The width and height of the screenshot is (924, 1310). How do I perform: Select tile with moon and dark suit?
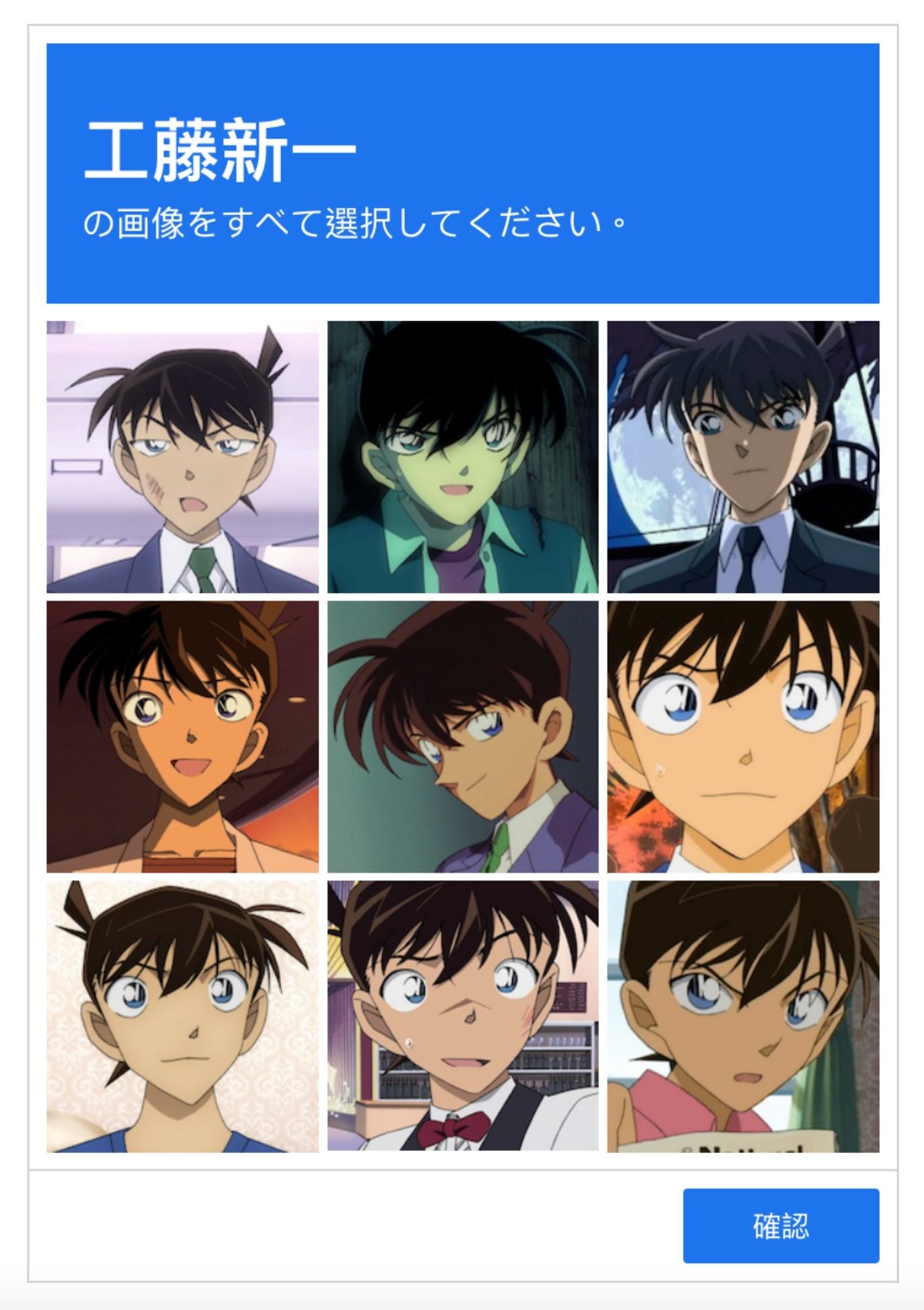tap(743, 457)
